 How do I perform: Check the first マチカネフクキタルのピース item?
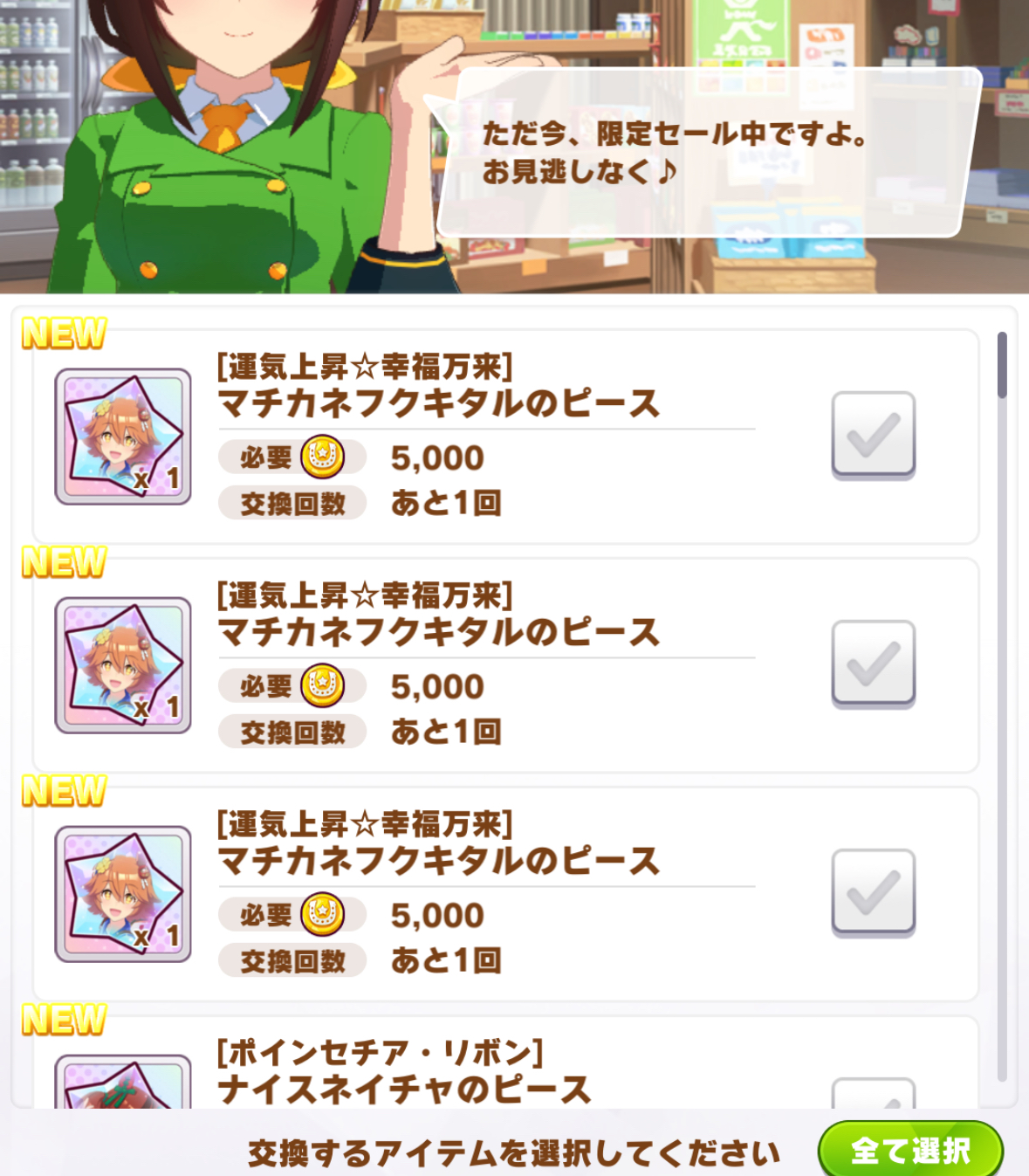tap(873, 434)
